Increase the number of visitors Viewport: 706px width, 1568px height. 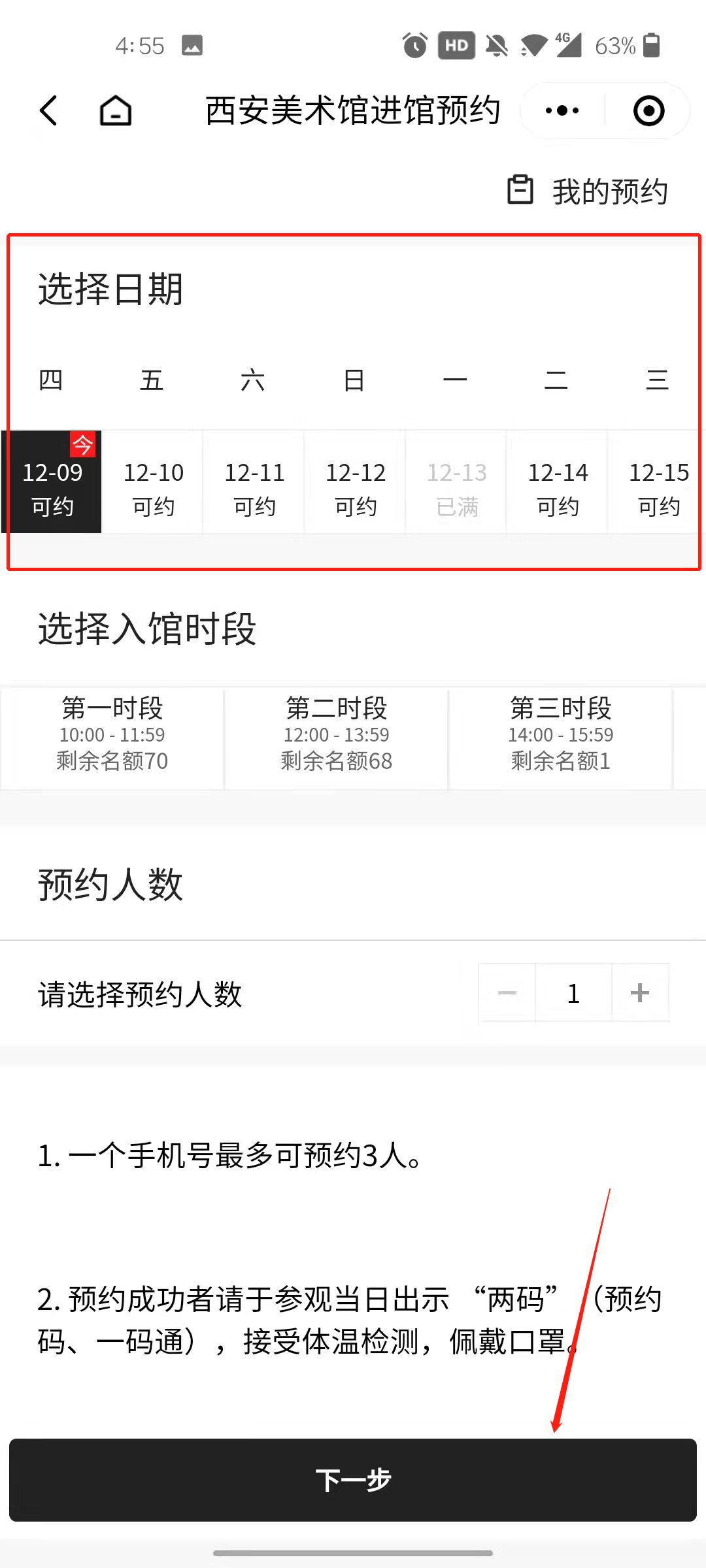click(640, 993)
